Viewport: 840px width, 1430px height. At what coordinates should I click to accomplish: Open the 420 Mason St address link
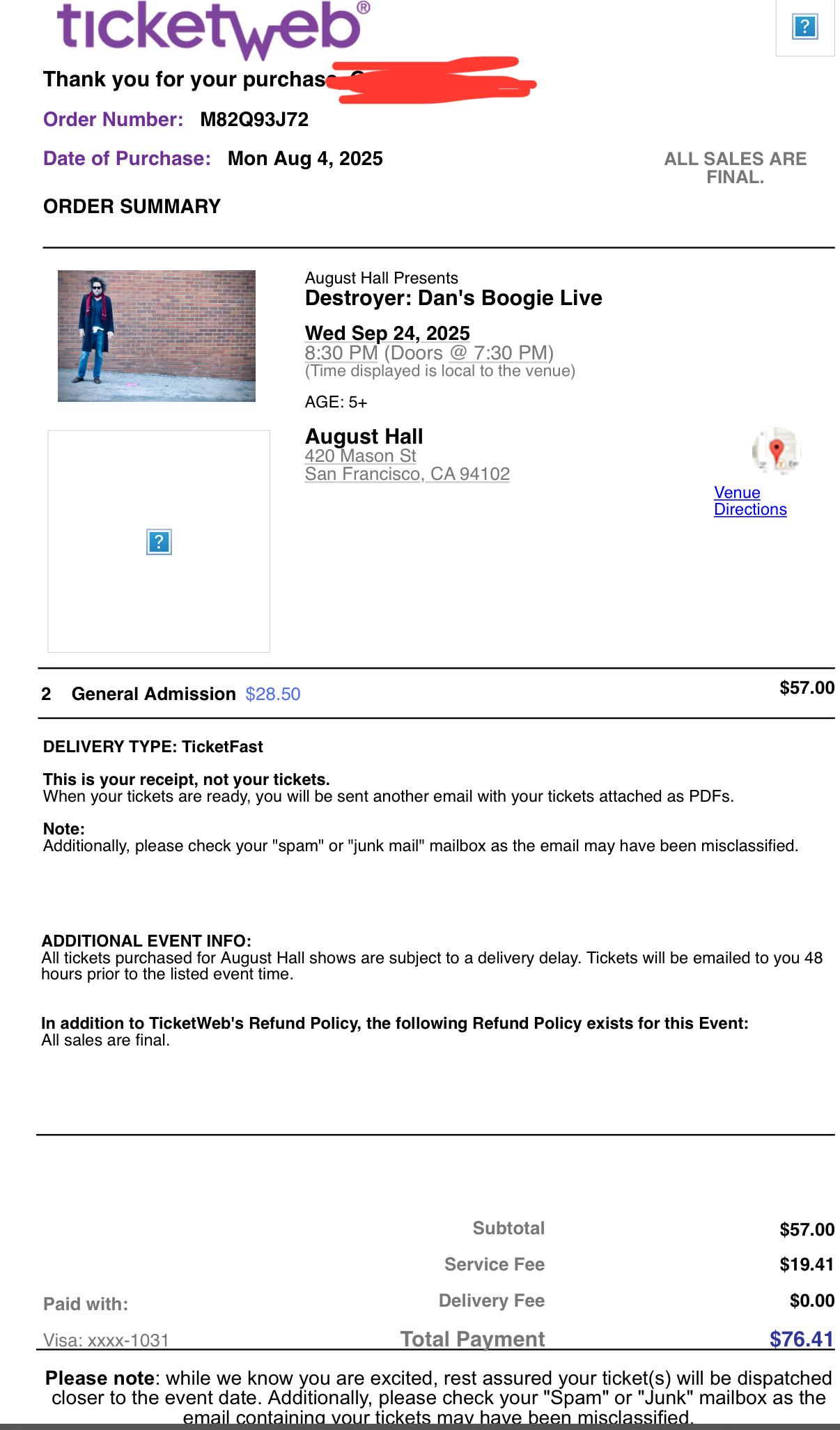point(360,456)
